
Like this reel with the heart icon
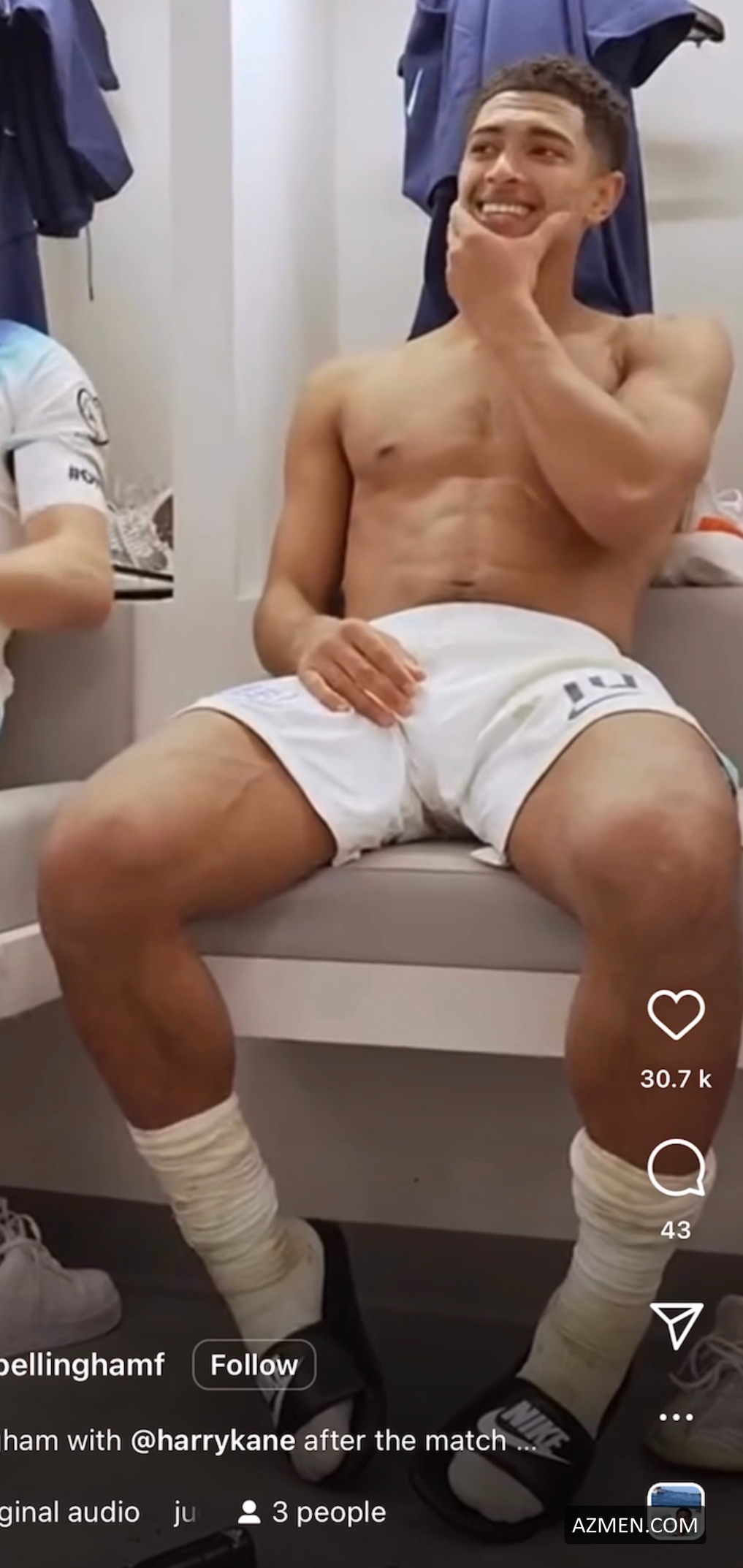click(x=676, y=1015)
